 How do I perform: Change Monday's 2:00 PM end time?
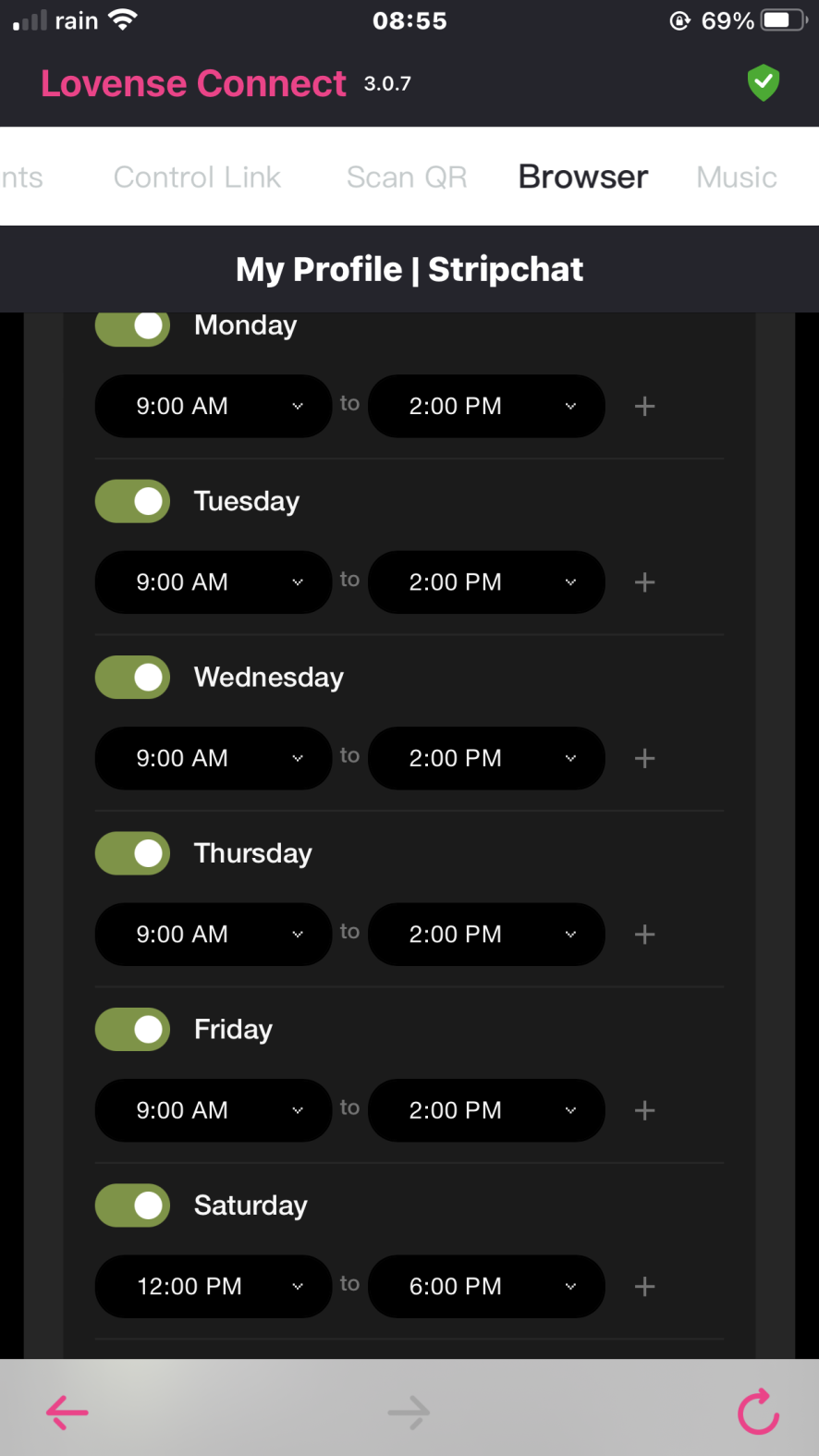486,406
